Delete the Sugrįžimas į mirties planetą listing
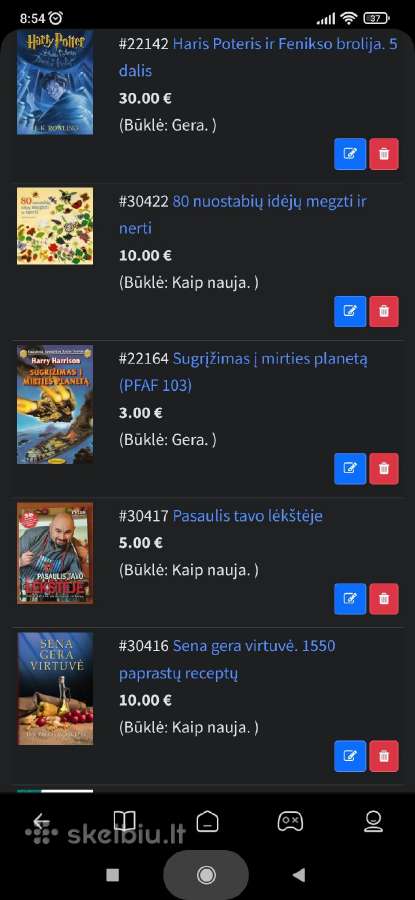415x900 pixels. [384, 468]
